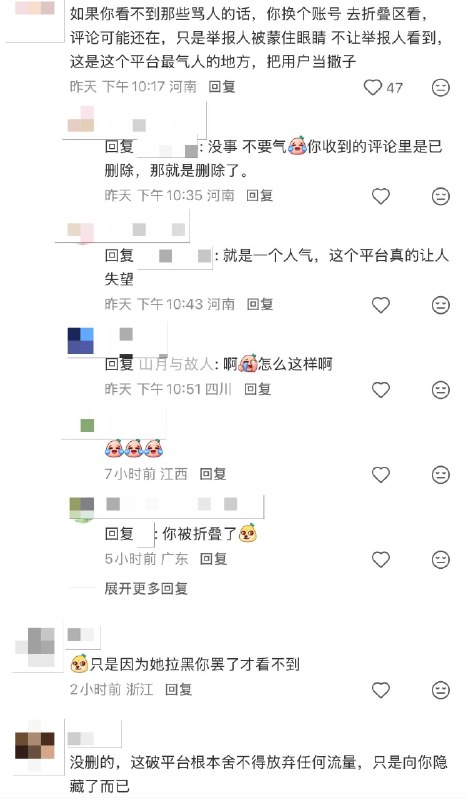Like the 下午10:51 四川 reply
This screenshot has width=468, height=800.
[x=381, y=390]
